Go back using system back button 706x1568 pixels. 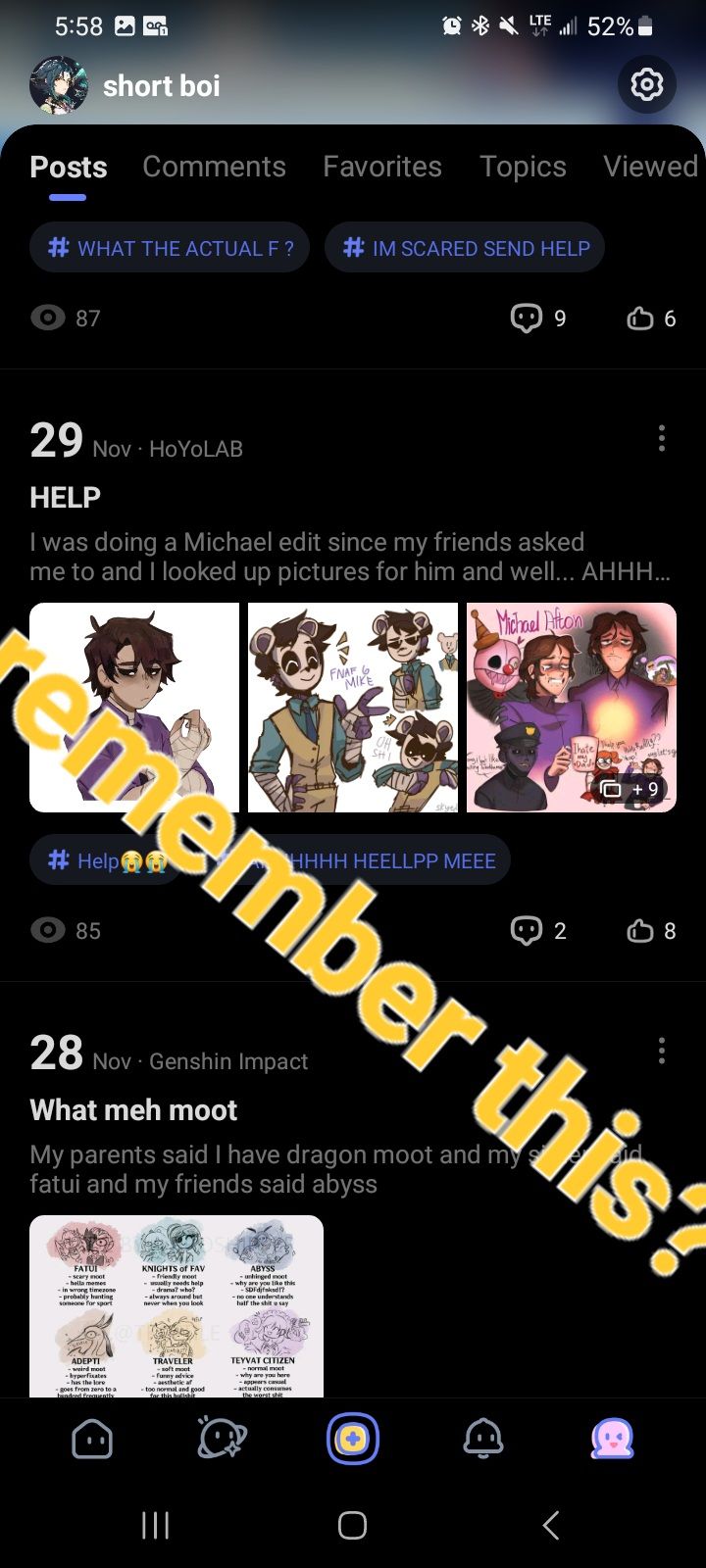pyautogui.click(x=551, y=1525)
